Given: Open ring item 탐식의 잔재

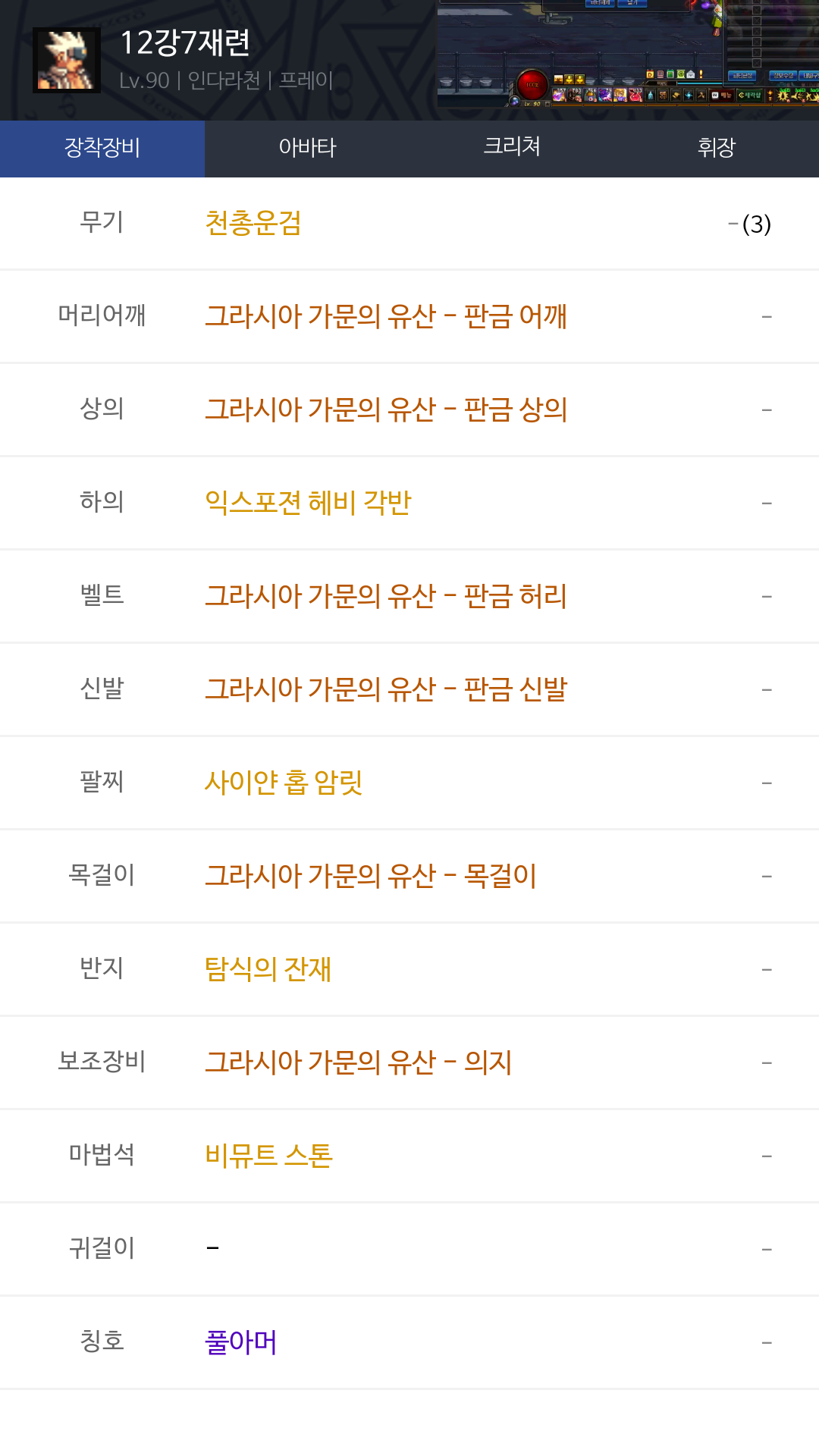Looking at the screenshot, I should (x=268, y=969).
